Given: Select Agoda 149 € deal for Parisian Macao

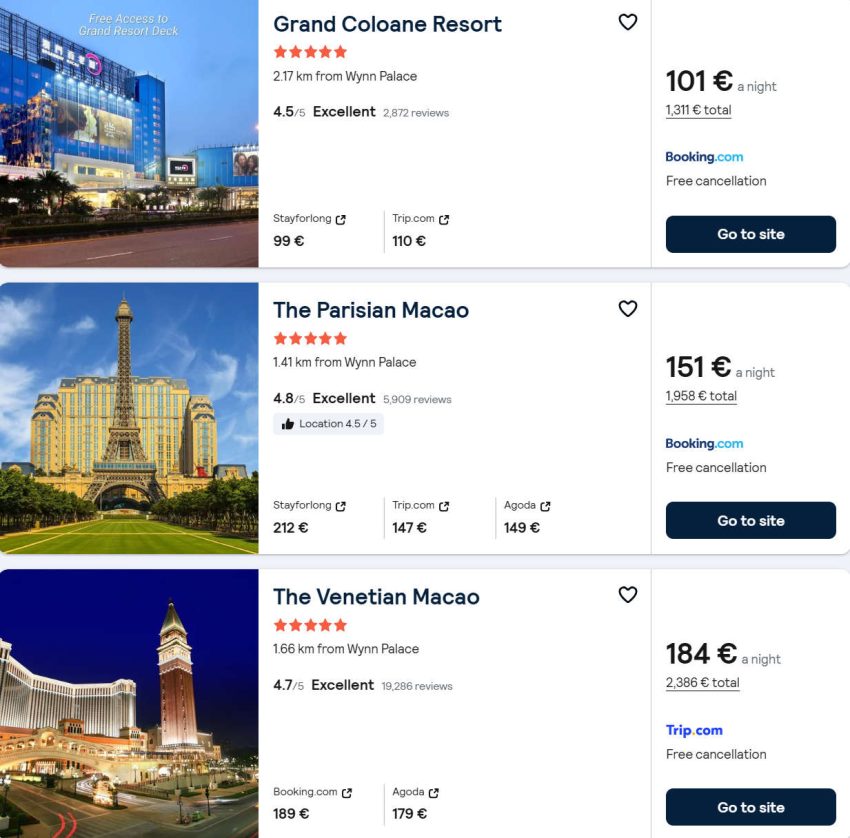Looking at the screenshot, I should click(527, 517).
